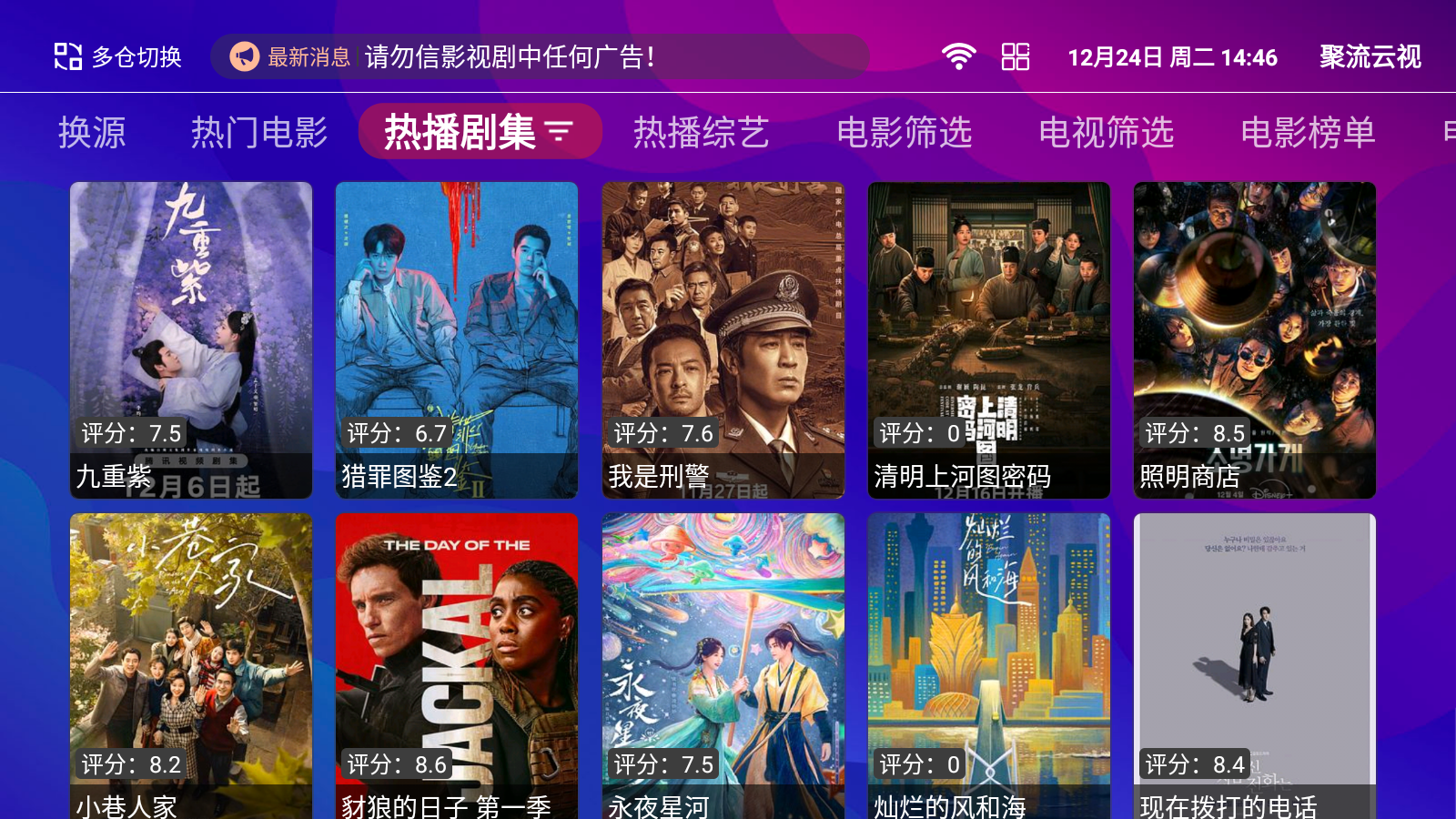Viewport: 1456px width, 819px height.
Task: Open 多仓切换 source switcher
Action: click(118, 56)
